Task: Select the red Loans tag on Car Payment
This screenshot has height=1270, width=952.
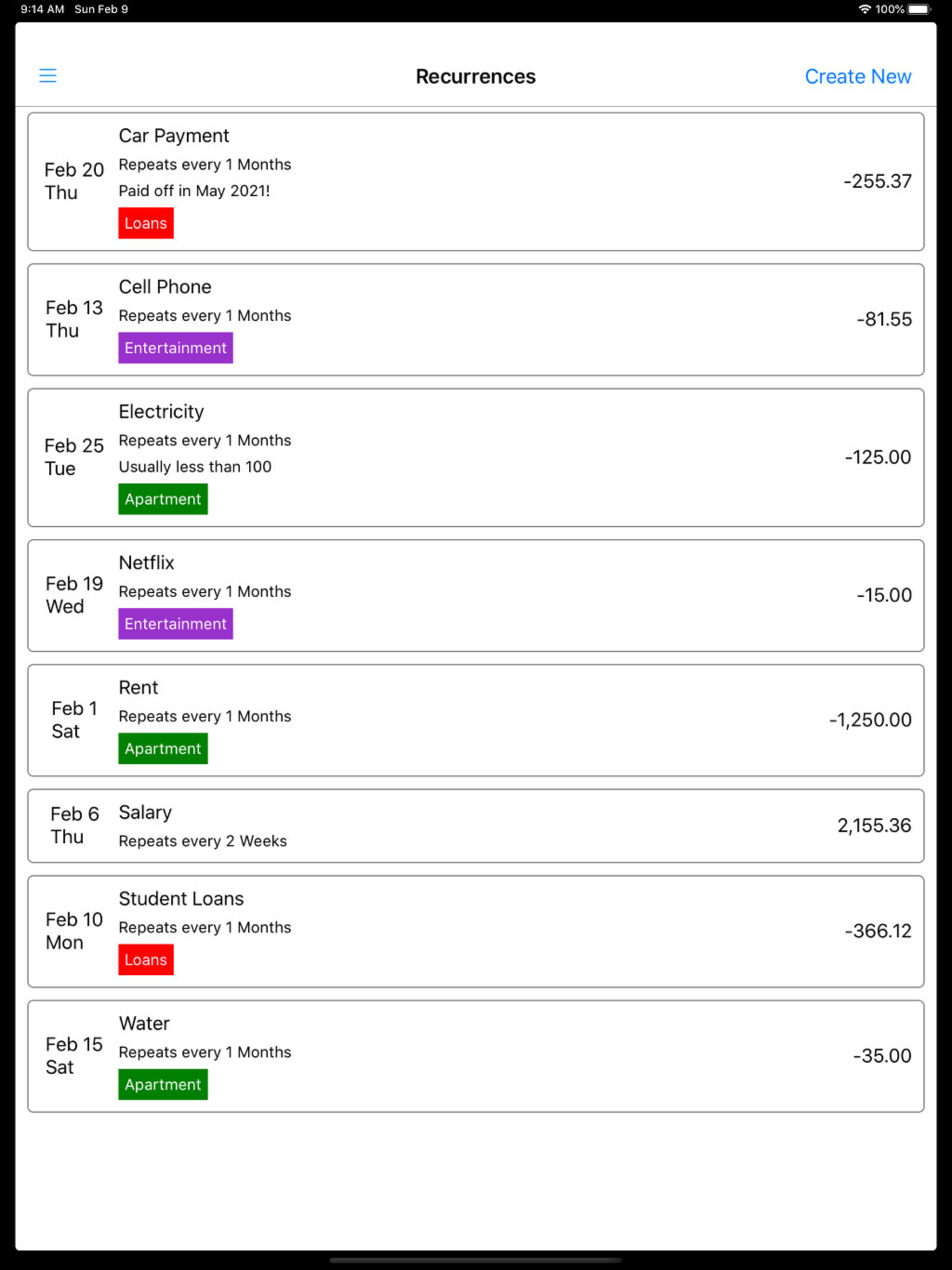Action: coord(145,223)
